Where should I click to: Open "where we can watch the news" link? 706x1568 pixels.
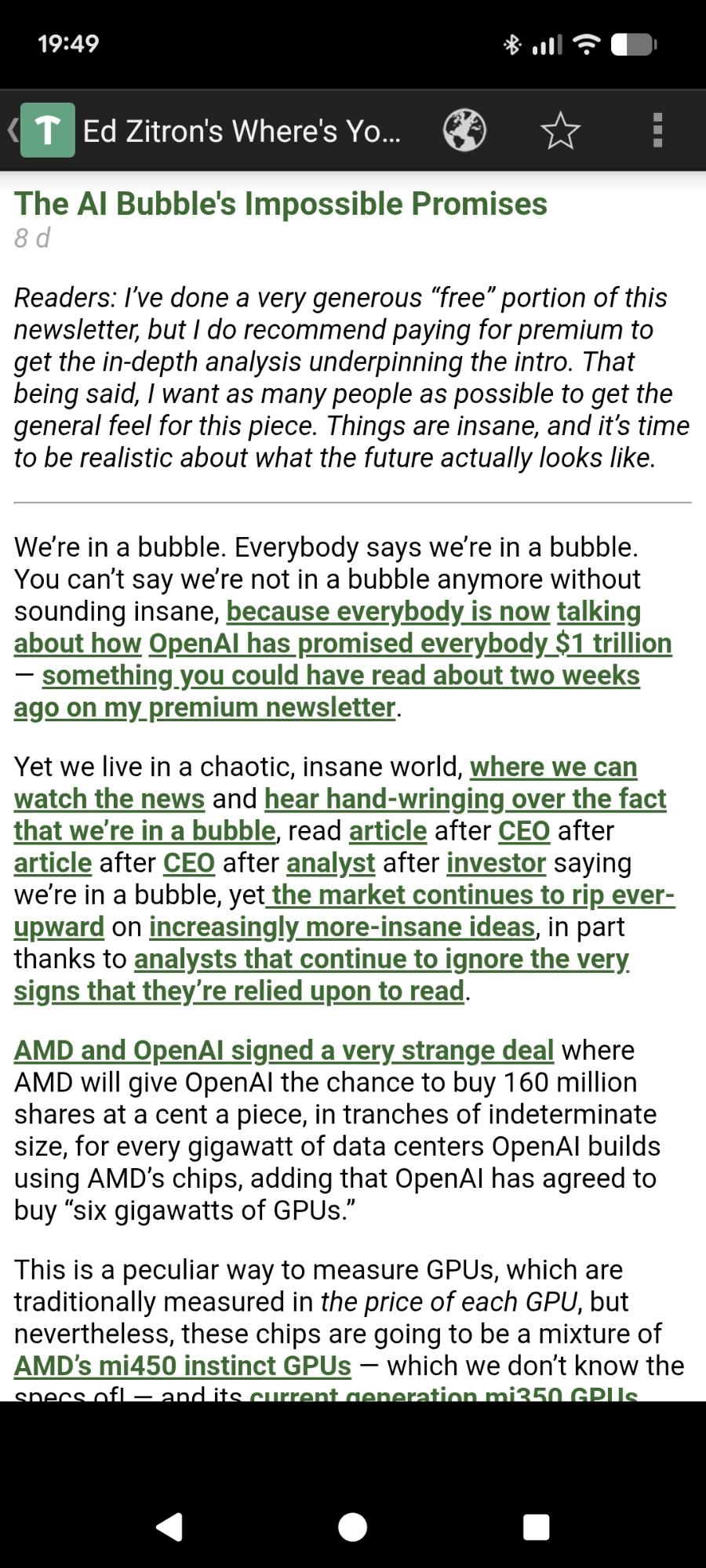pos(553,767)
